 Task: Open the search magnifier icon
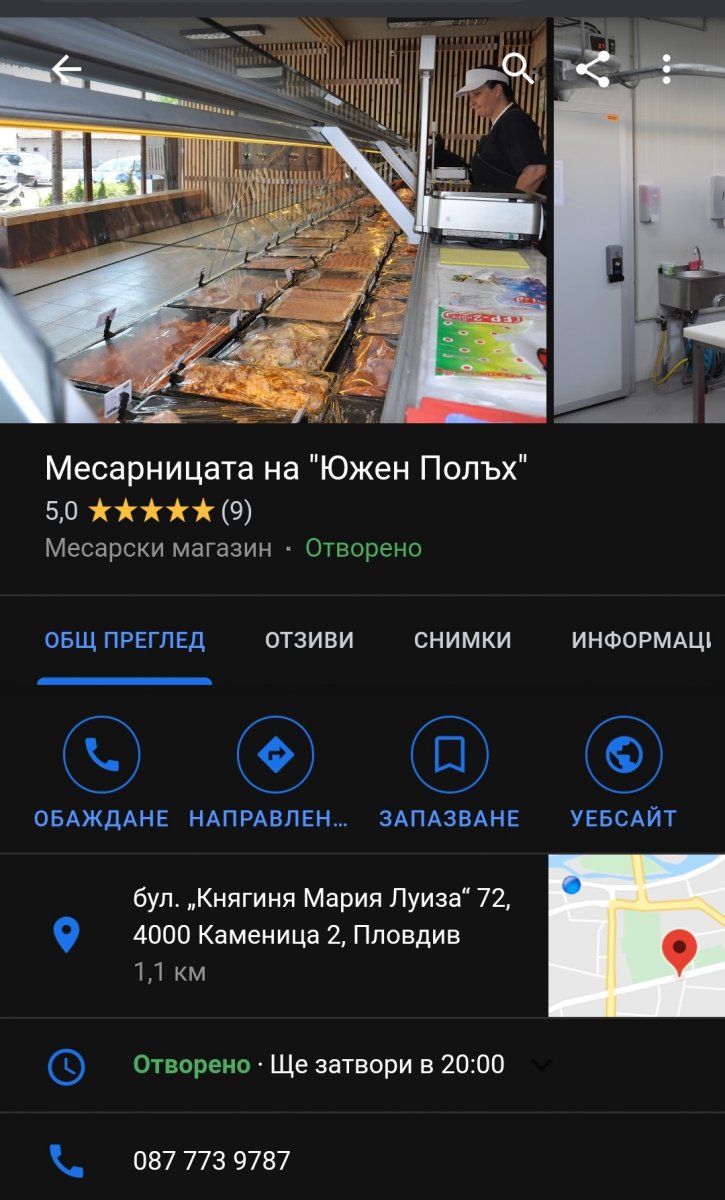[x=518, y=69]
